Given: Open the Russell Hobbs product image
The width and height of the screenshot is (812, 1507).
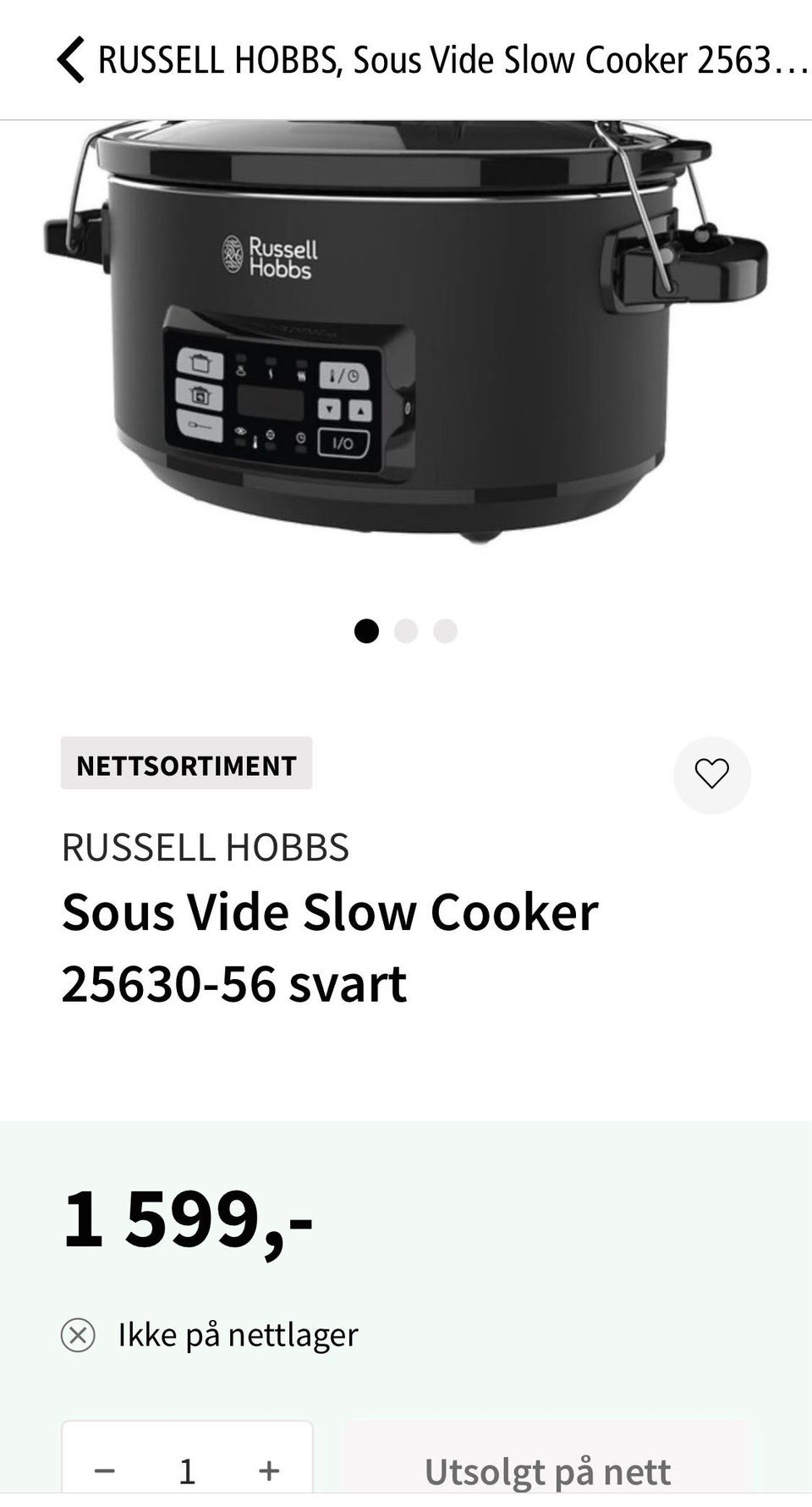Looking at the screenshot, I should click(x=406, y=332).
